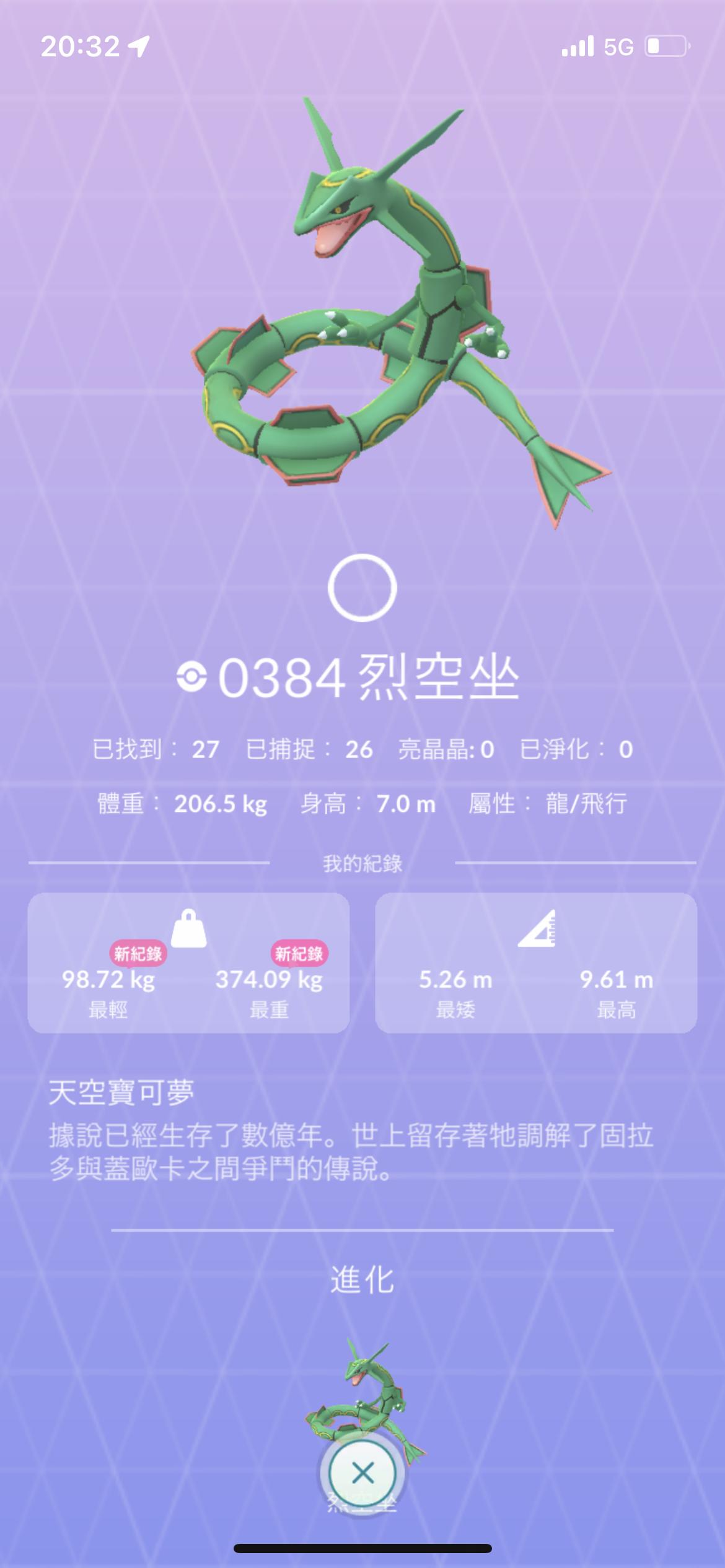This screenshot has height=1568, width=725.
Task: Close the Rayquaza Pokédex entry
Action: coord(362,1473)
